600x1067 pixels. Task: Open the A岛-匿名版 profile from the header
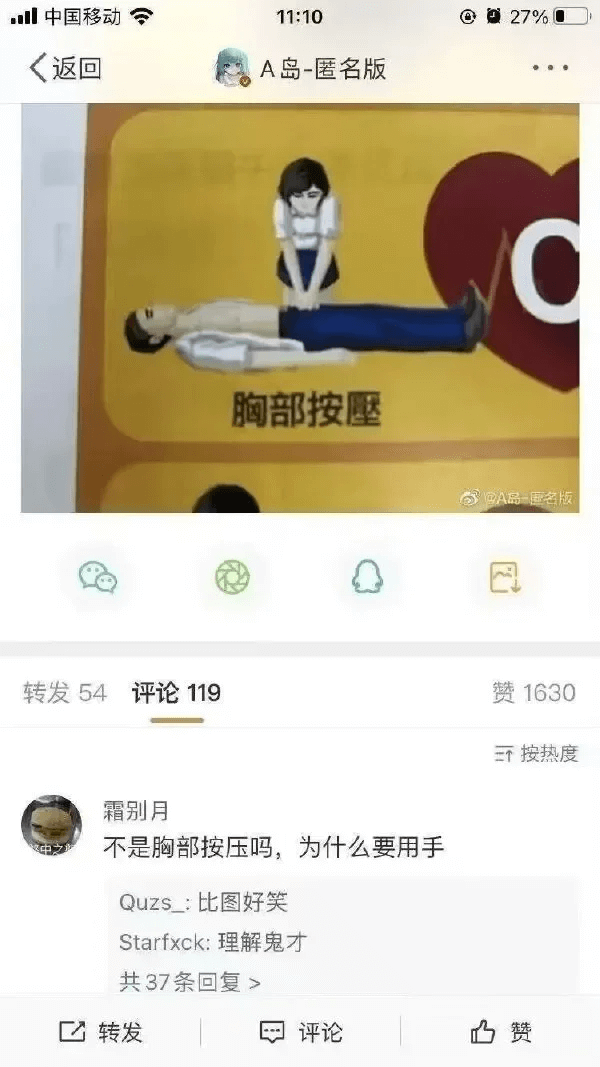click(300, 68)
